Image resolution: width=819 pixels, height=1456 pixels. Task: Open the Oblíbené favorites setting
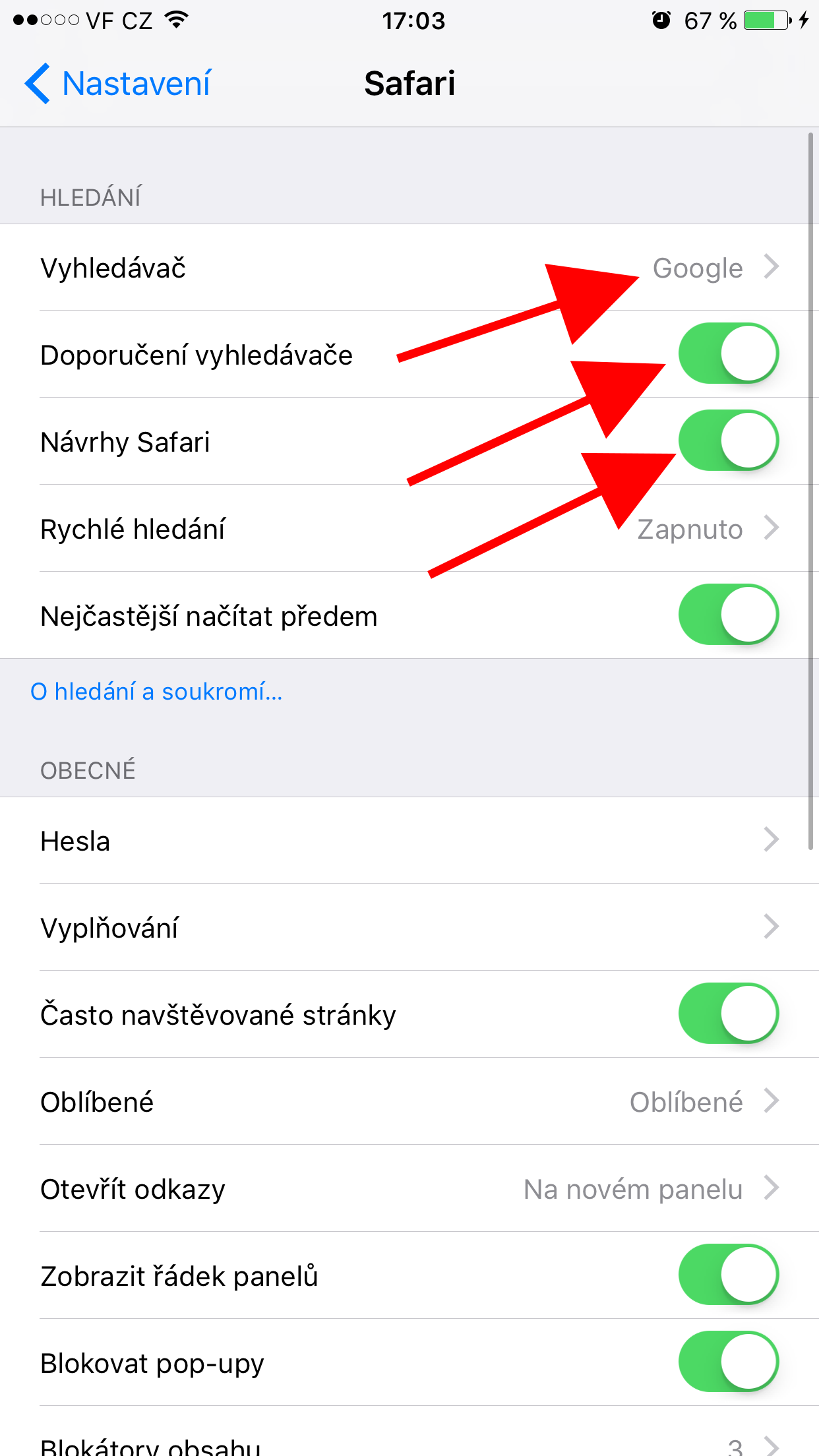click(409, 1102)
